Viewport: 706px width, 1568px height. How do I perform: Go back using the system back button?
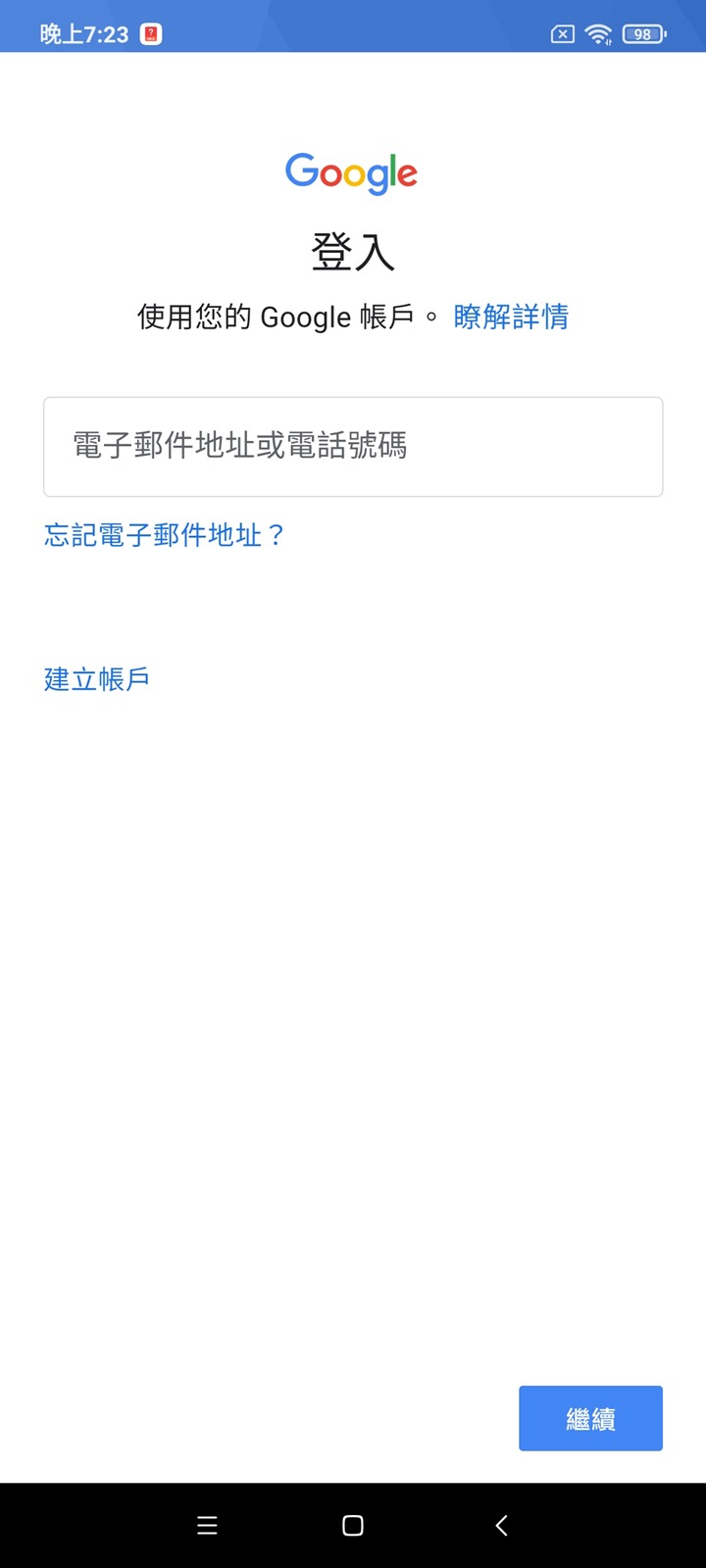(501, 1525)
